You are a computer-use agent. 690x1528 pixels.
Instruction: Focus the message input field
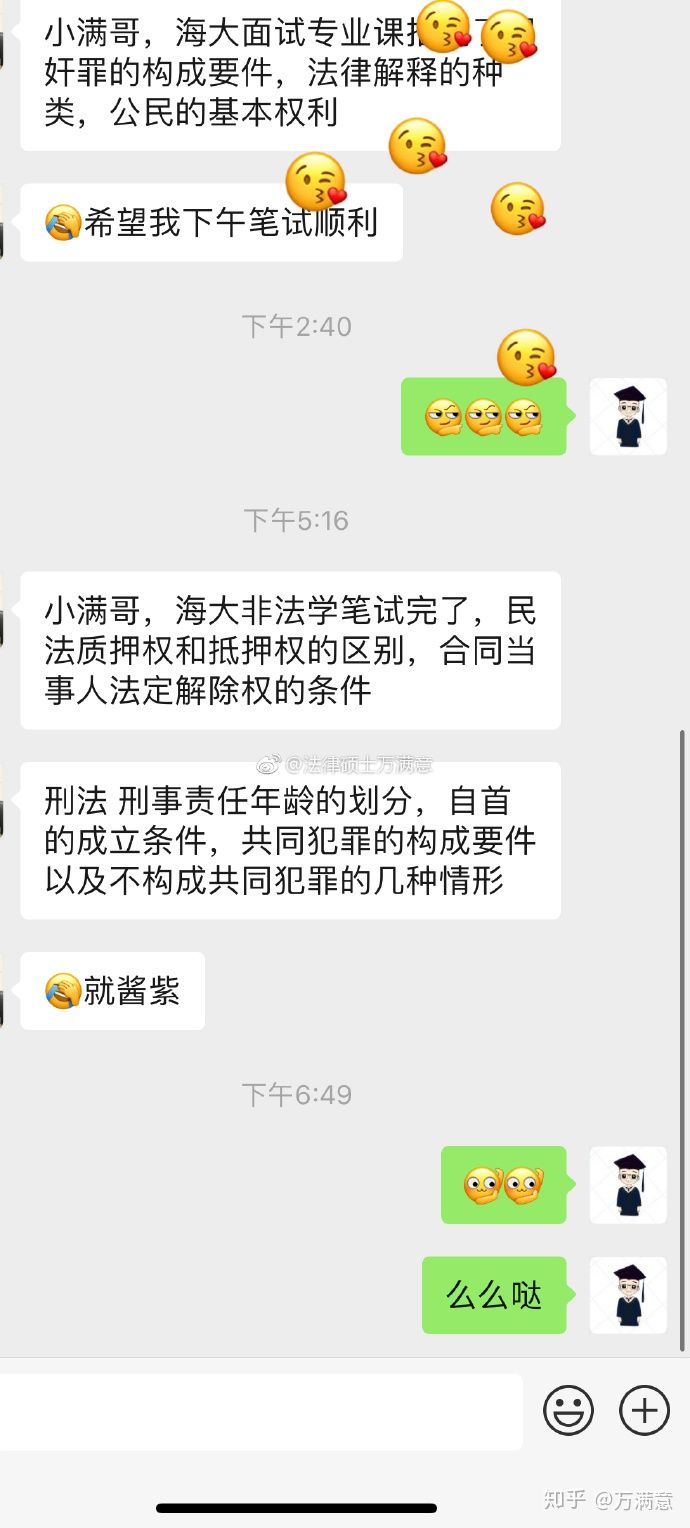[x=260, y=1411]
